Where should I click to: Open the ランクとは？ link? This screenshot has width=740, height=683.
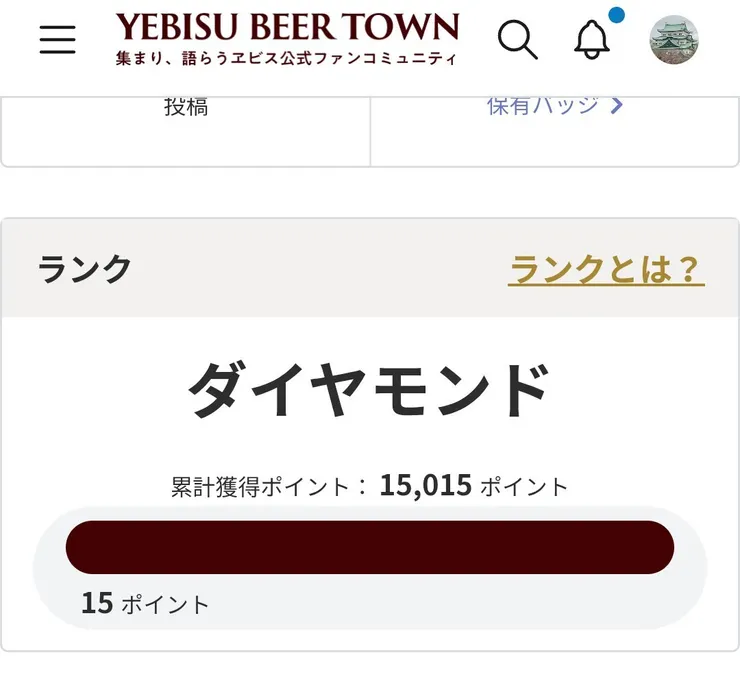click(606, 269)
